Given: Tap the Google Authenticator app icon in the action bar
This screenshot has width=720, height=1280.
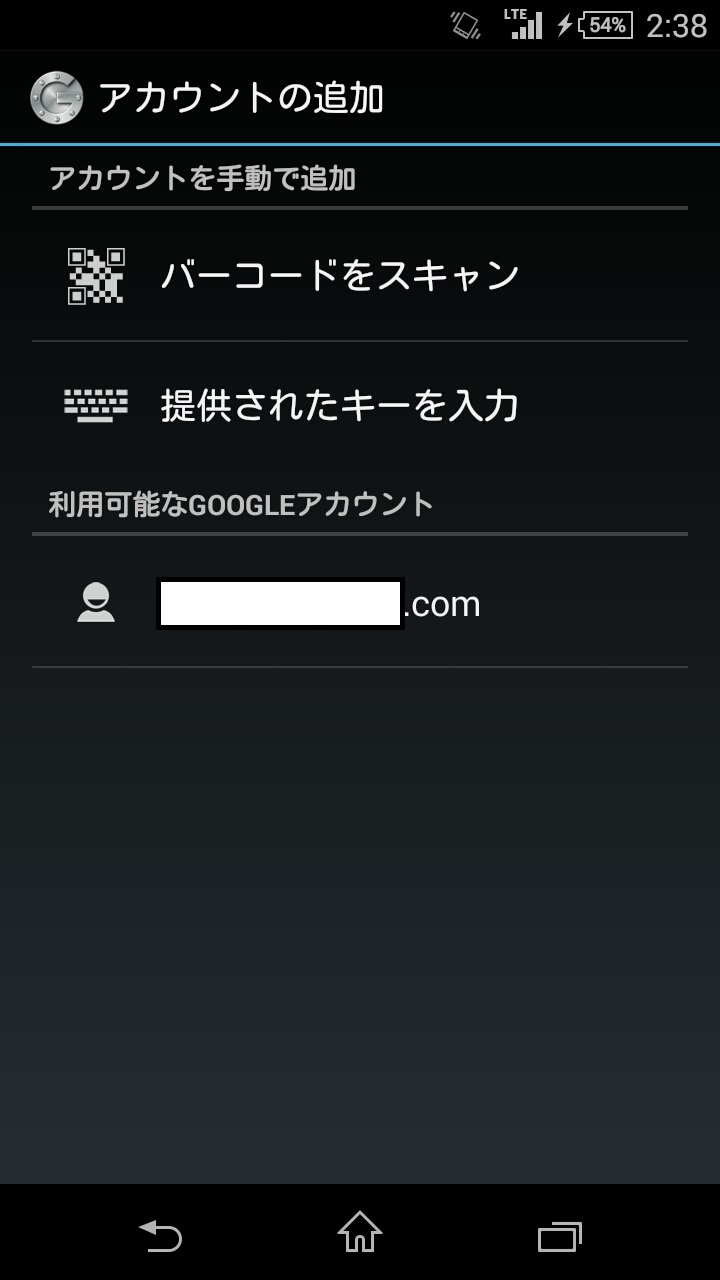Looking at the screenshot, I should [x=57, y=96].
